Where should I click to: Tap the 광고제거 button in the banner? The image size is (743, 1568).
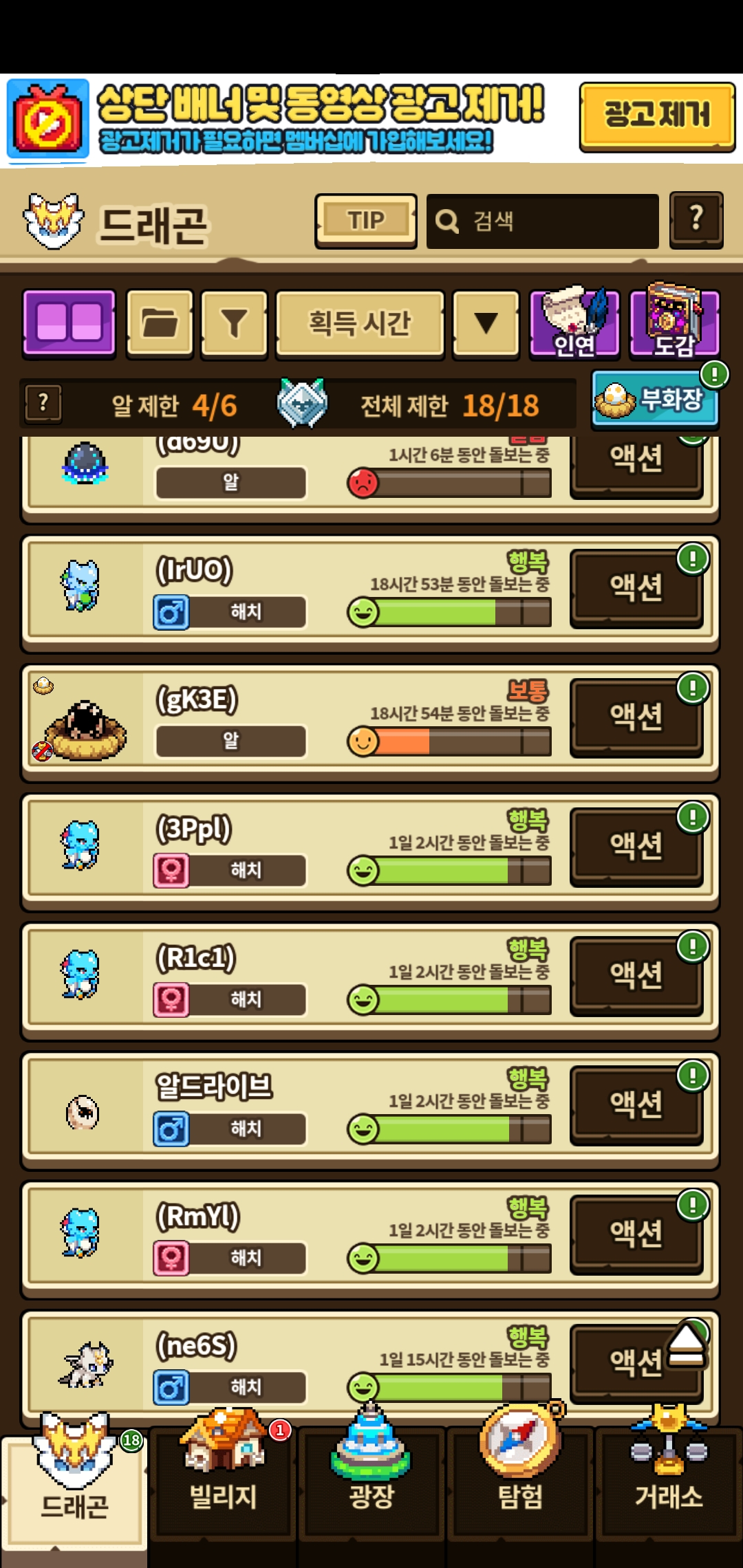point(657,116)
